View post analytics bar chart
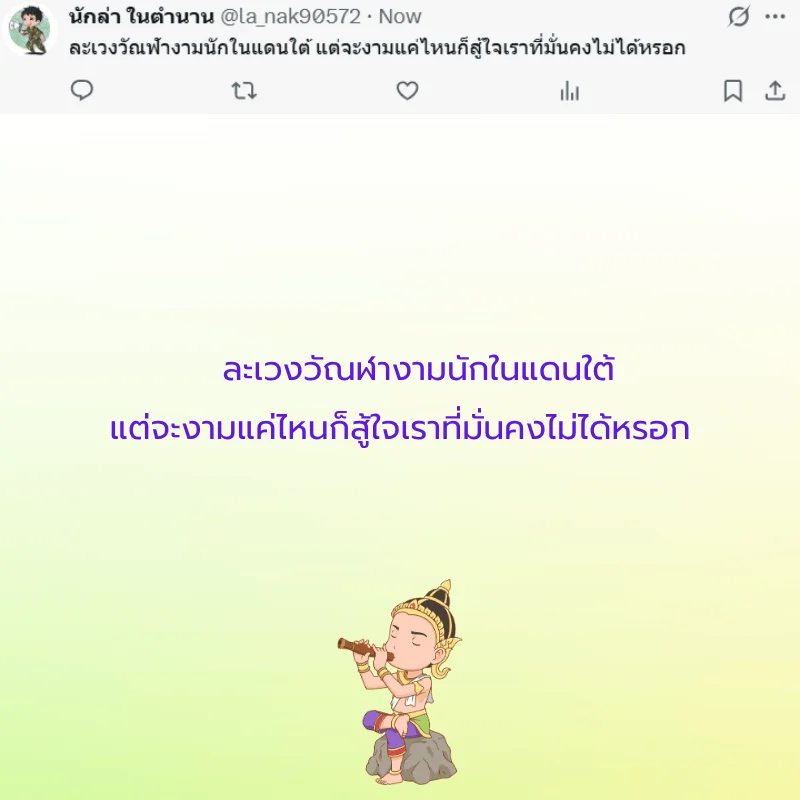Viewport: 800px width, 800px height. point(570,92)
